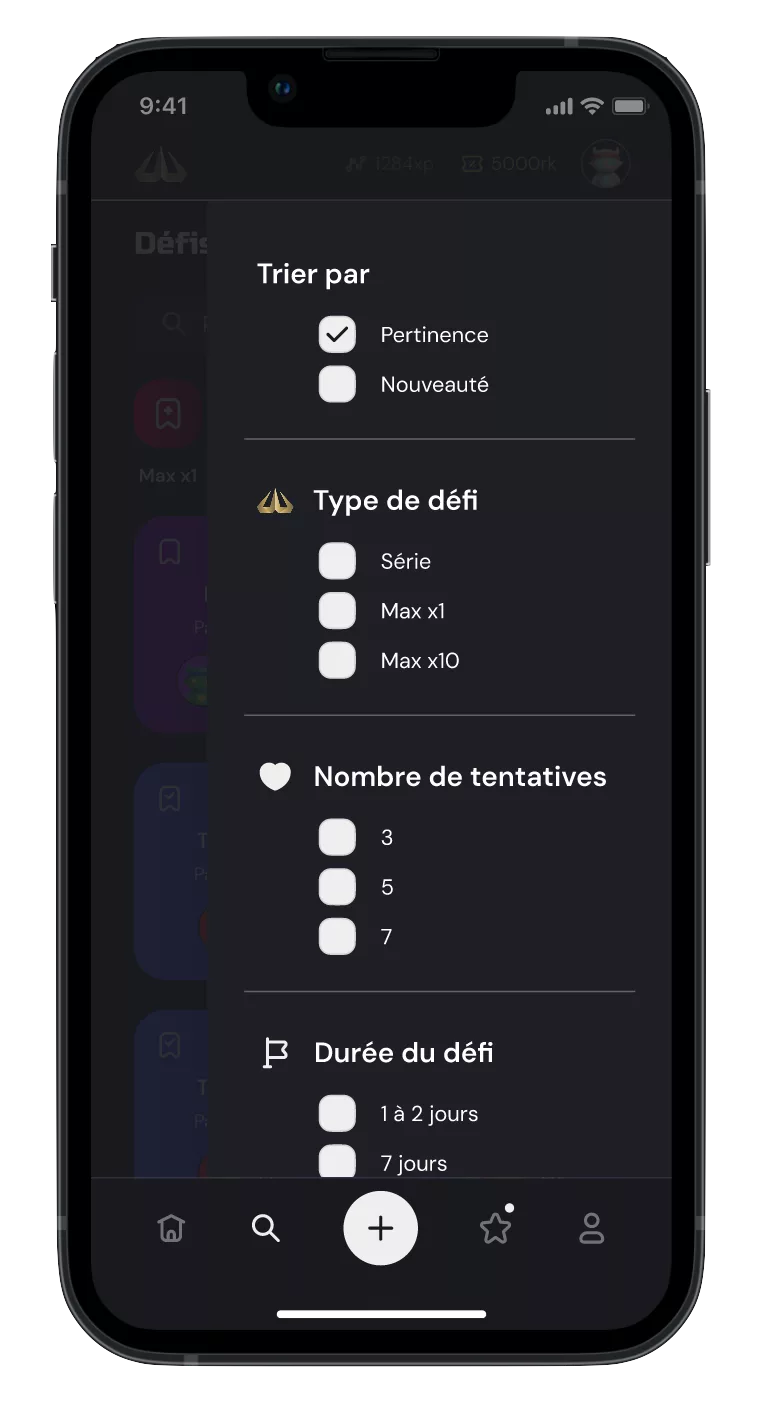Open the star favorites tab
This screenshot has width=760, height=1418.
[x=495, y=1228]
